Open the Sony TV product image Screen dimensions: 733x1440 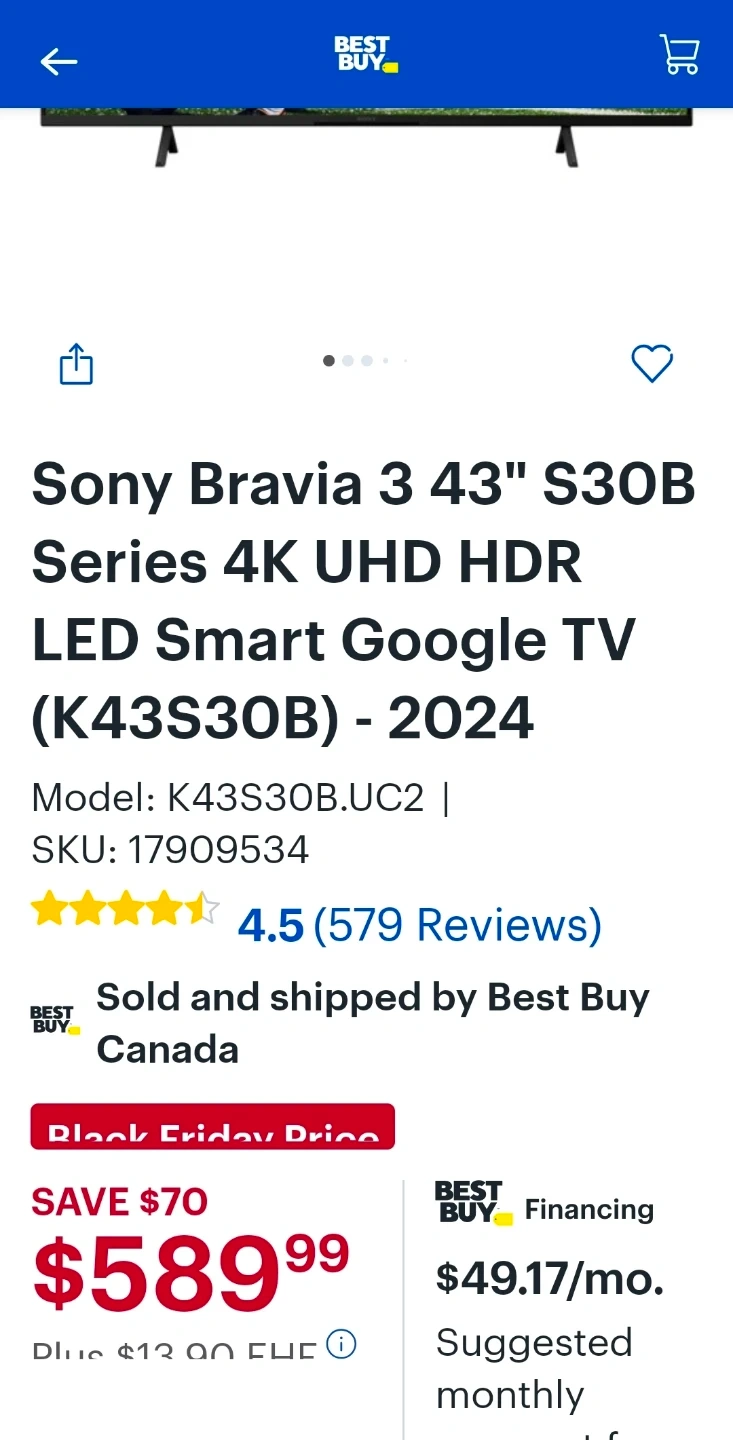point(366,135)
